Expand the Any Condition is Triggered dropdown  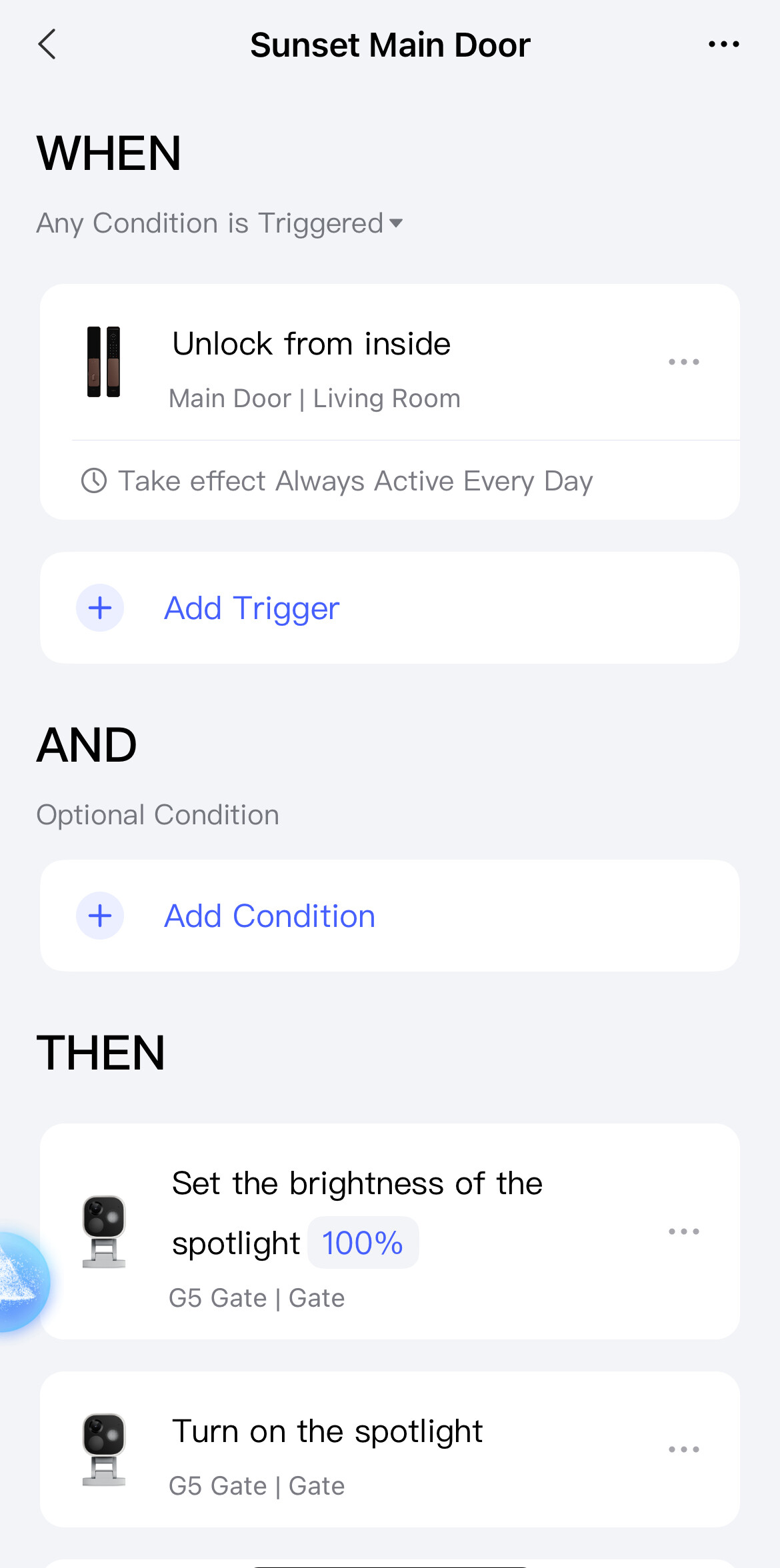coord(220,223)
